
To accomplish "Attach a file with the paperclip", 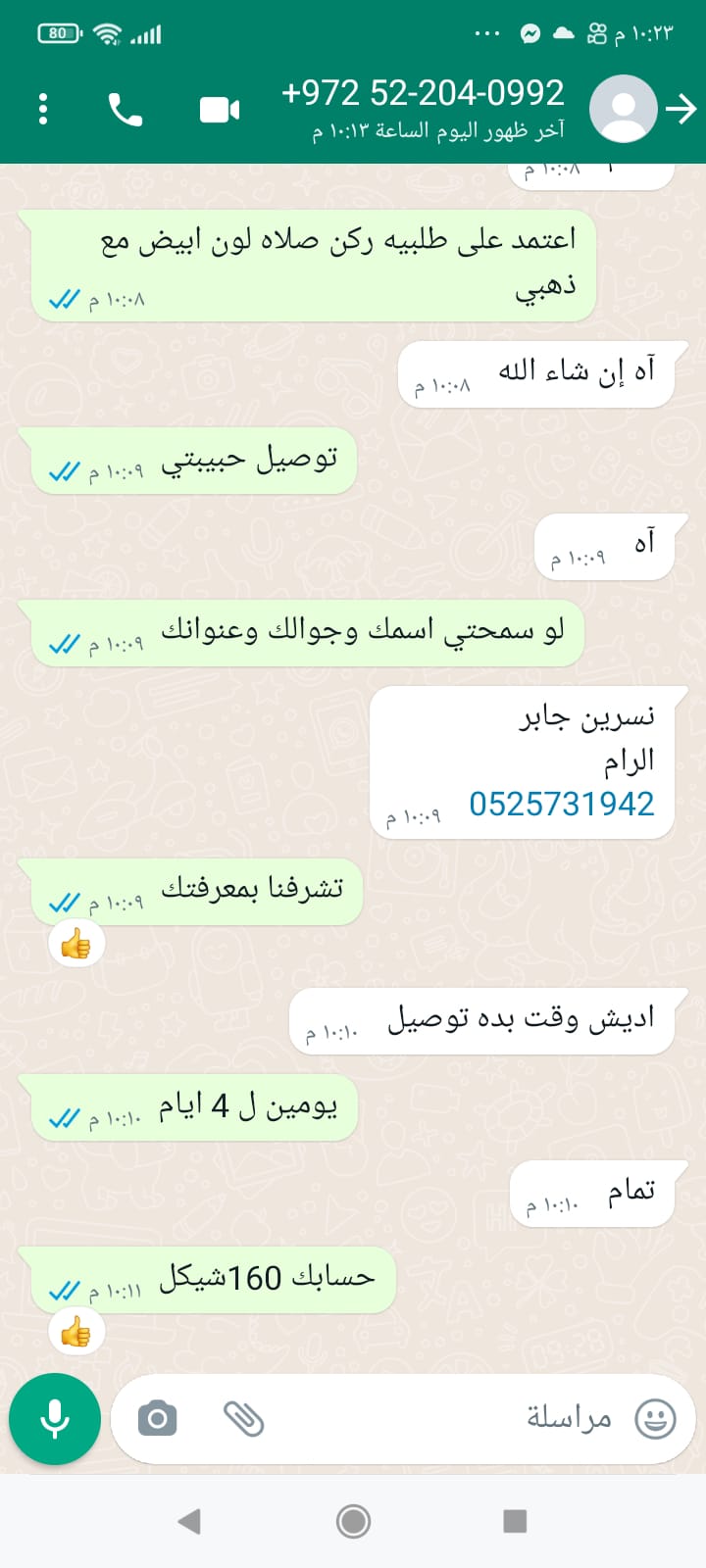I will (243, 1418).
